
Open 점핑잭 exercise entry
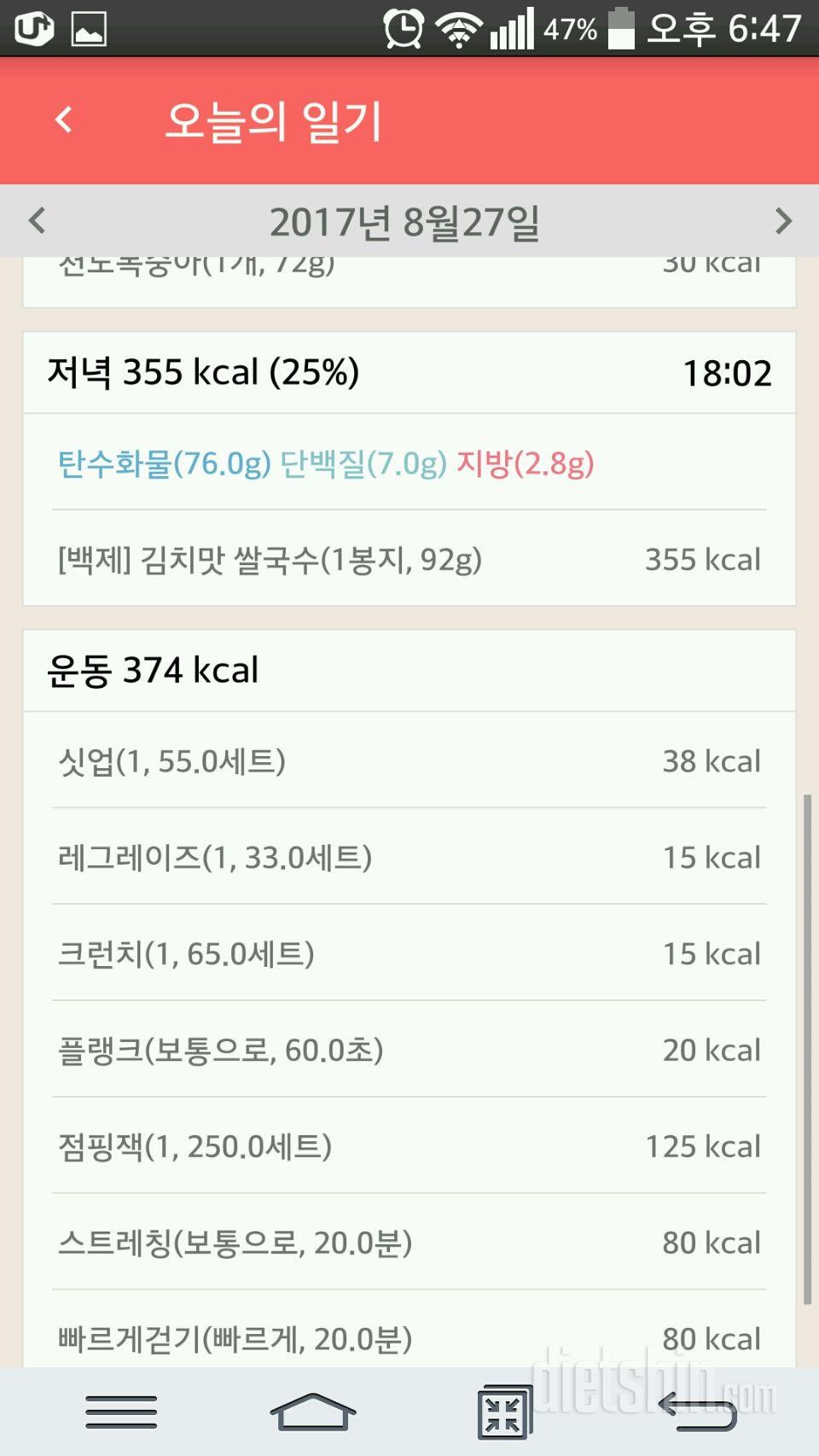click(408, 1146)
